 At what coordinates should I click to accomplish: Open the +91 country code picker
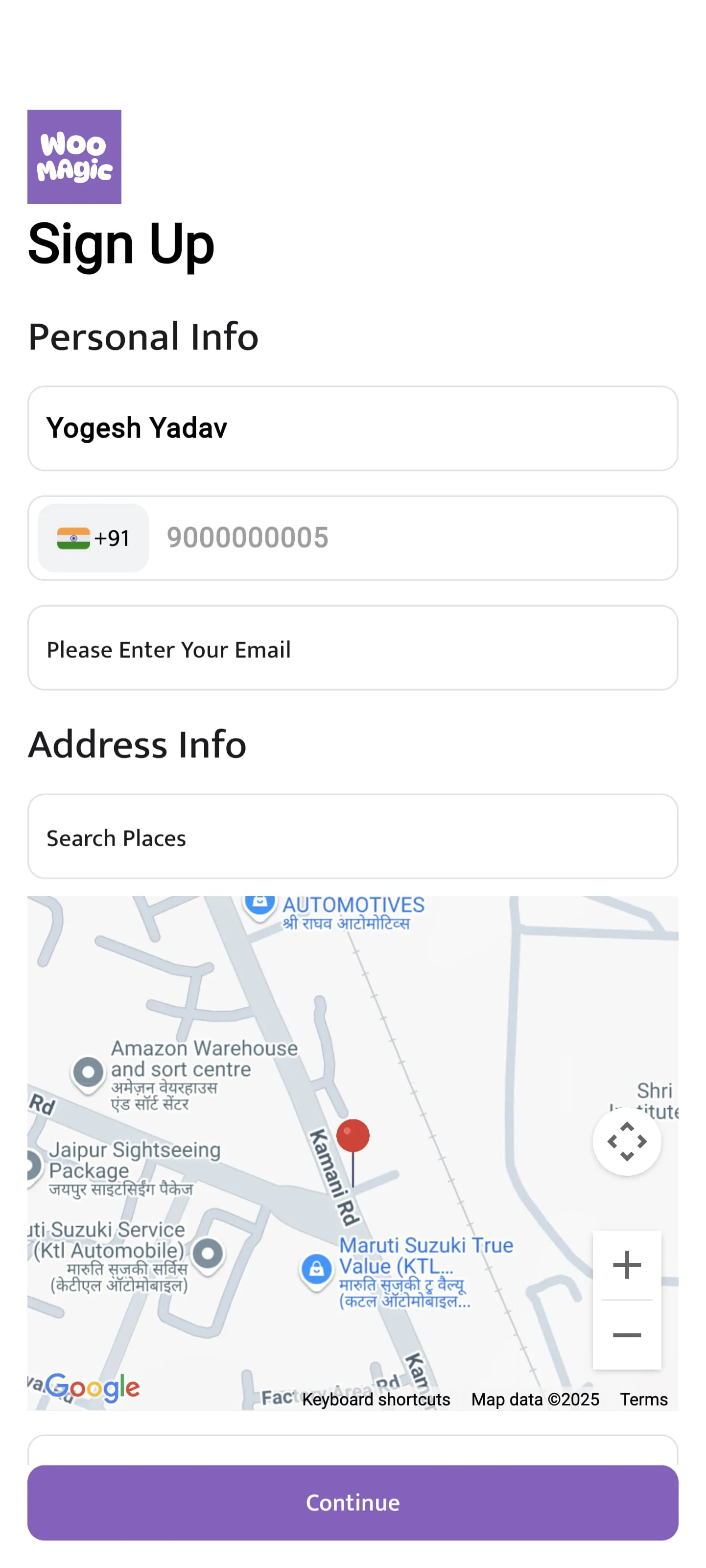(93, 538)
